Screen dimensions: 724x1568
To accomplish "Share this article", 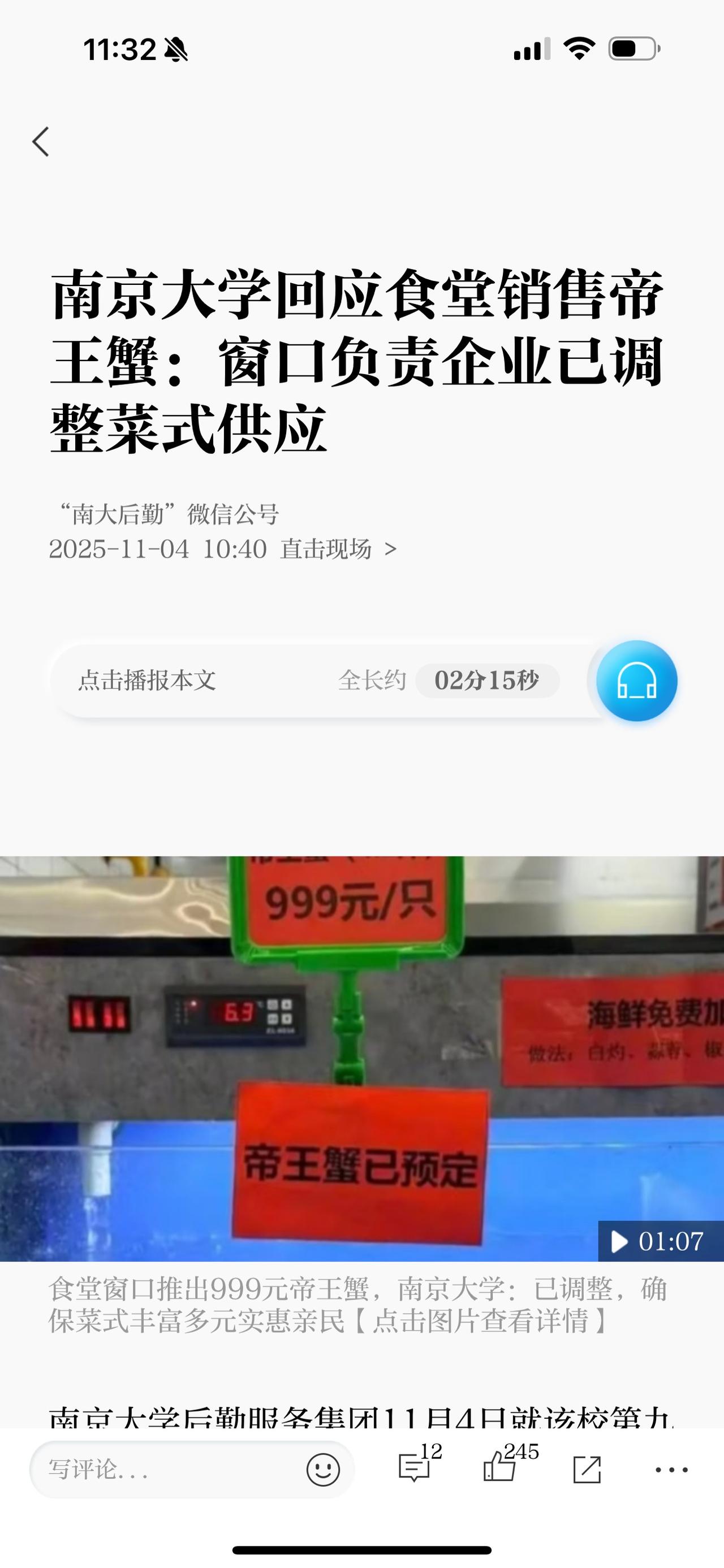I will [x=587, y=1470].
